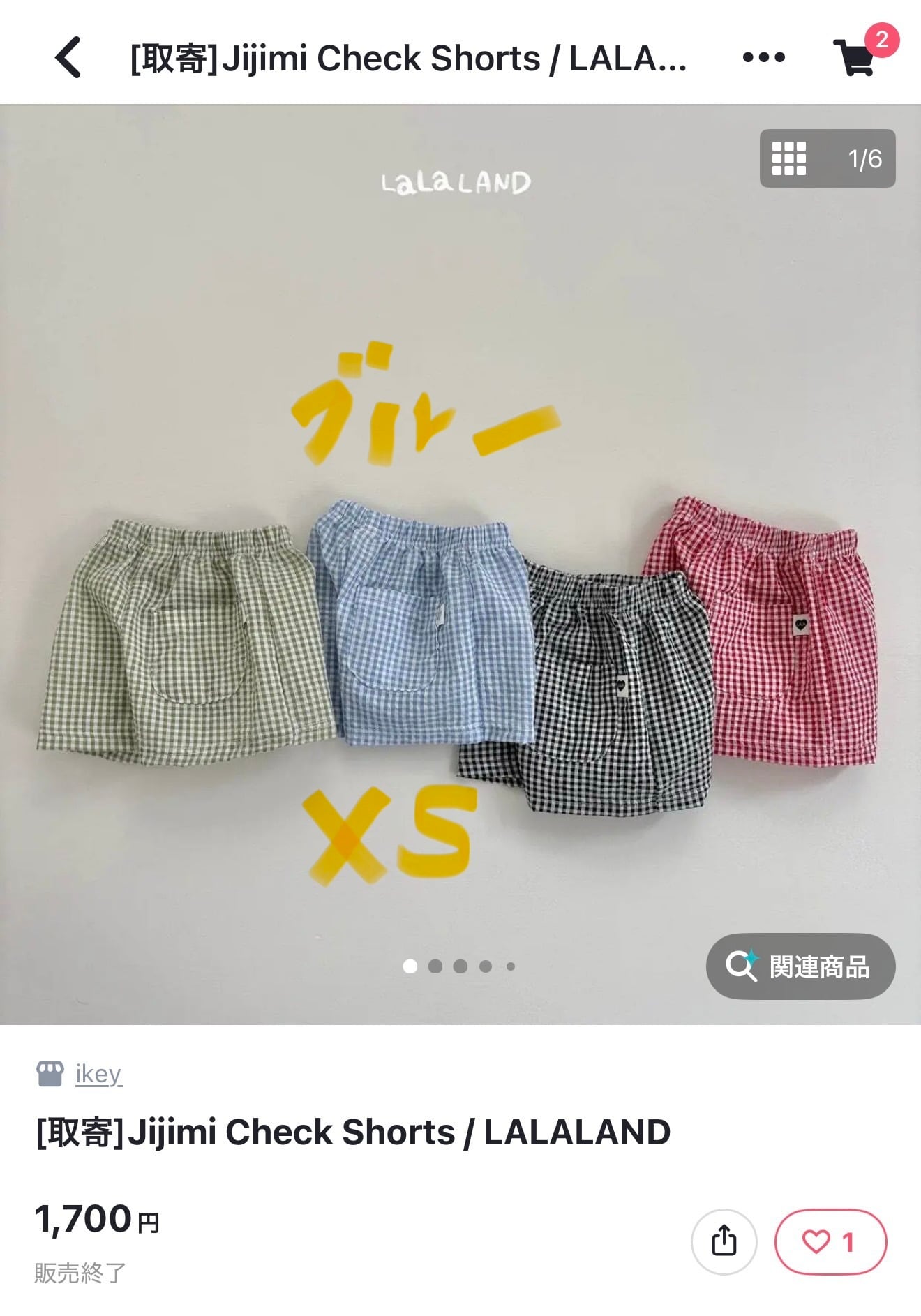Go back using the top-left arrow
The height and width of the screenshot is (1316, 921).
68,57
